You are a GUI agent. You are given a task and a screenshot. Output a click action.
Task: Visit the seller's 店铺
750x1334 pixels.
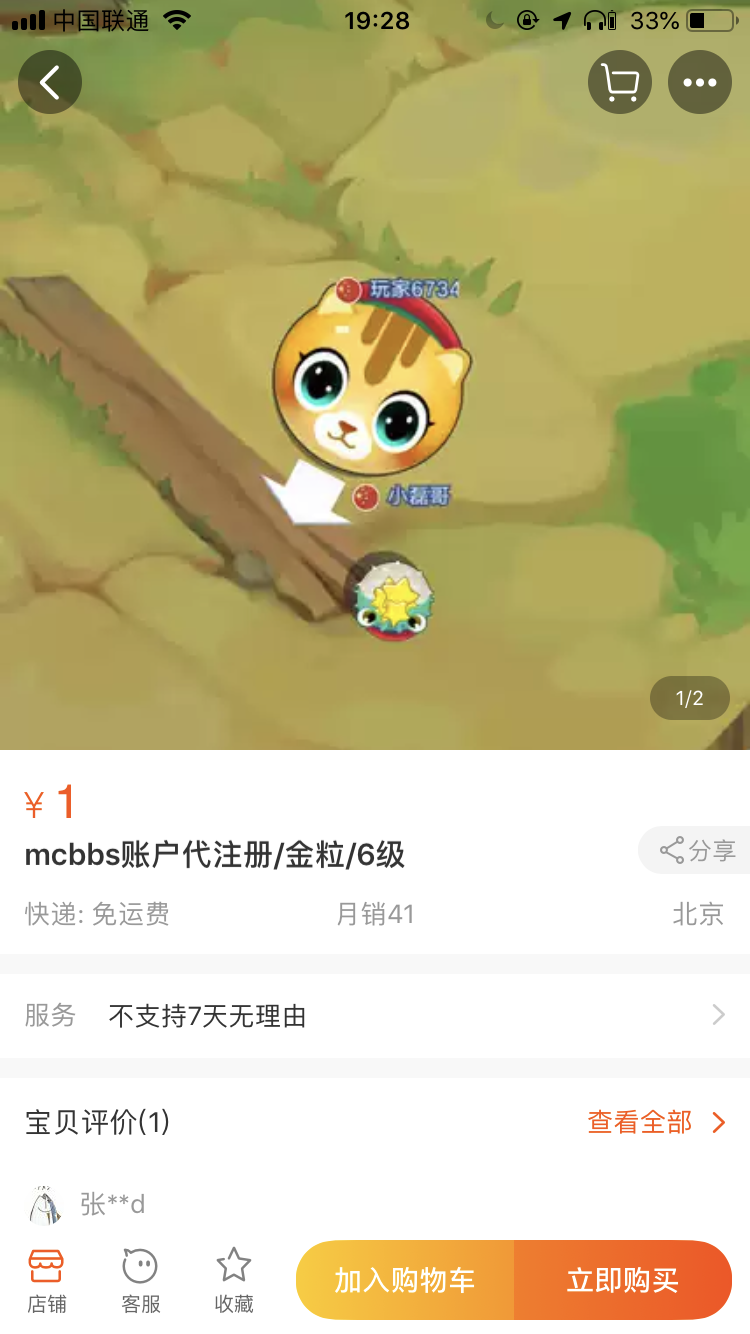tap(46, 1280)
